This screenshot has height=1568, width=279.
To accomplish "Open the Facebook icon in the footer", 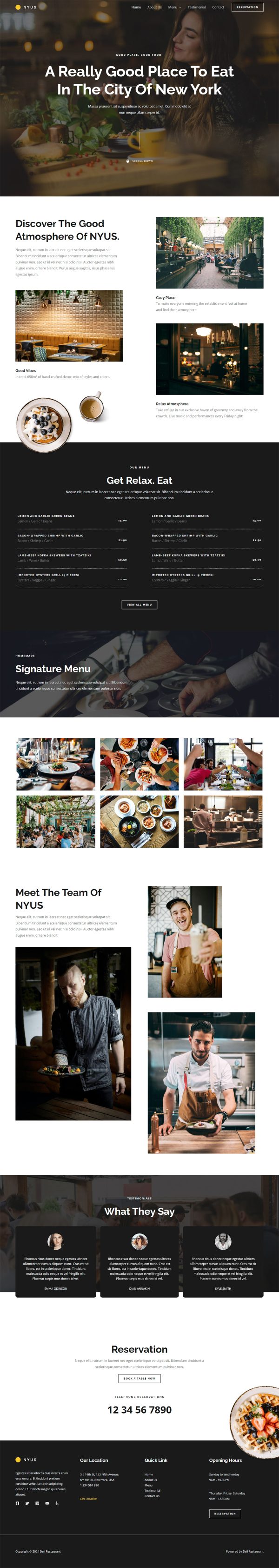I will pos(17,1503).
